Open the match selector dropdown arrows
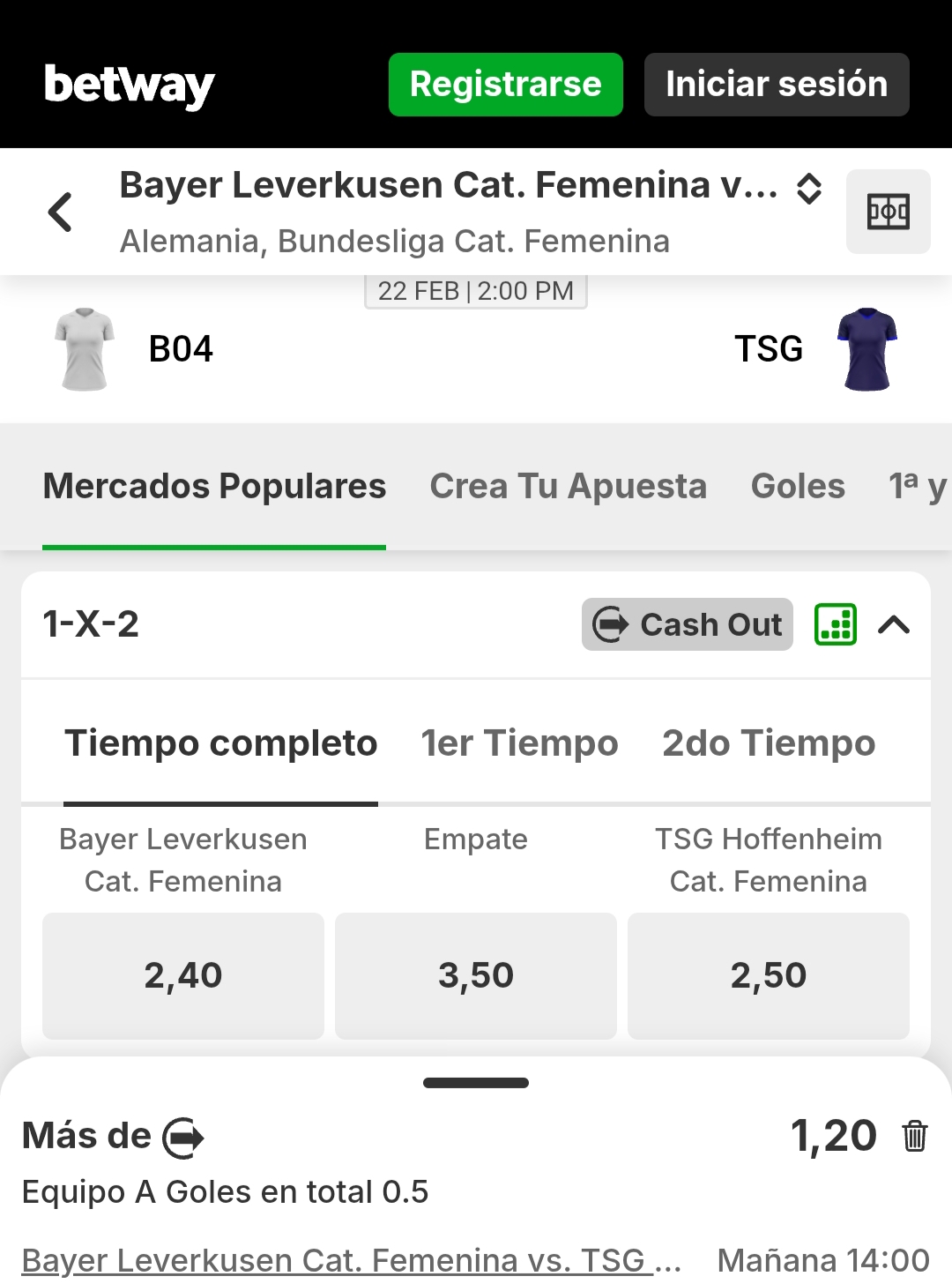Viewport: 952px width, 1284px height. point(809,188)
